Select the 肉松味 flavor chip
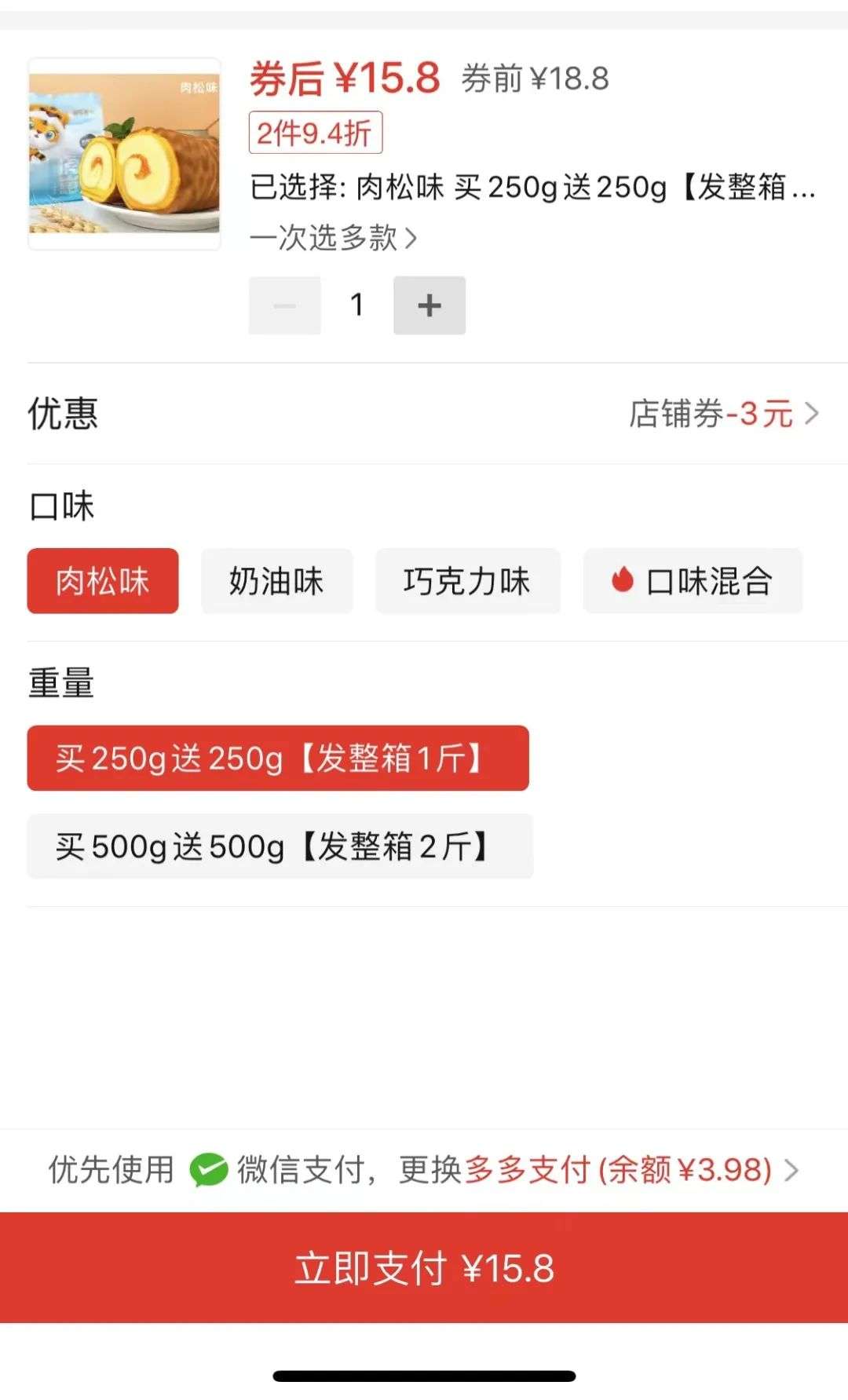848x1400 pixels. pyautogui.click(x=103, y=581)
